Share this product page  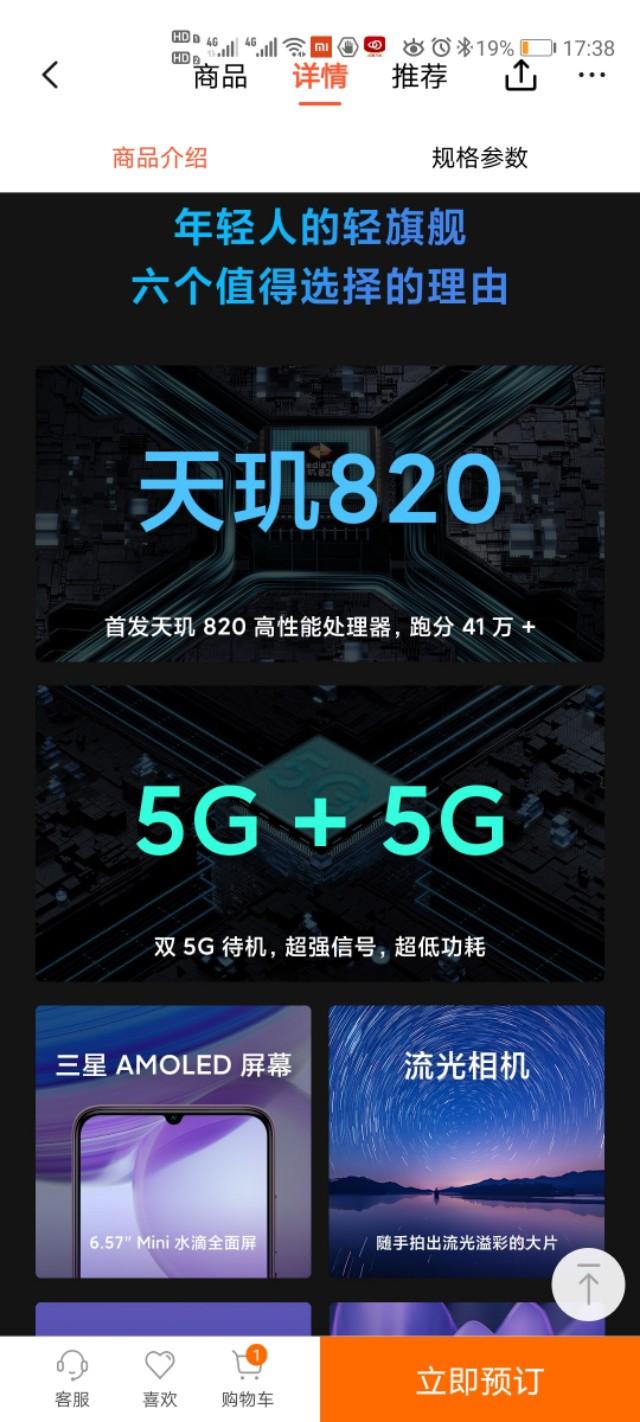pyautogui.click(x=520, y=75)
